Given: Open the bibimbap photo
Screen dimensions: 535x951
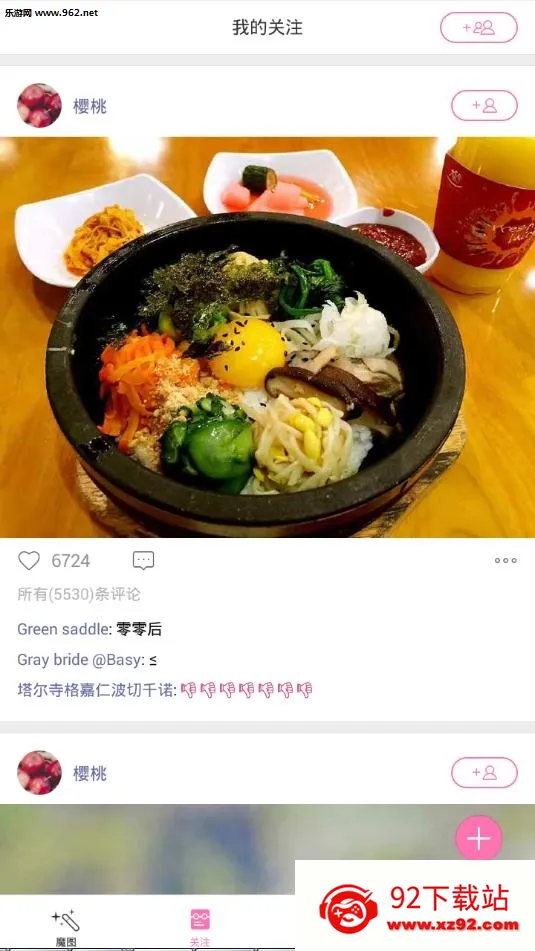Looking at the screenshot, I should [268, 337].
